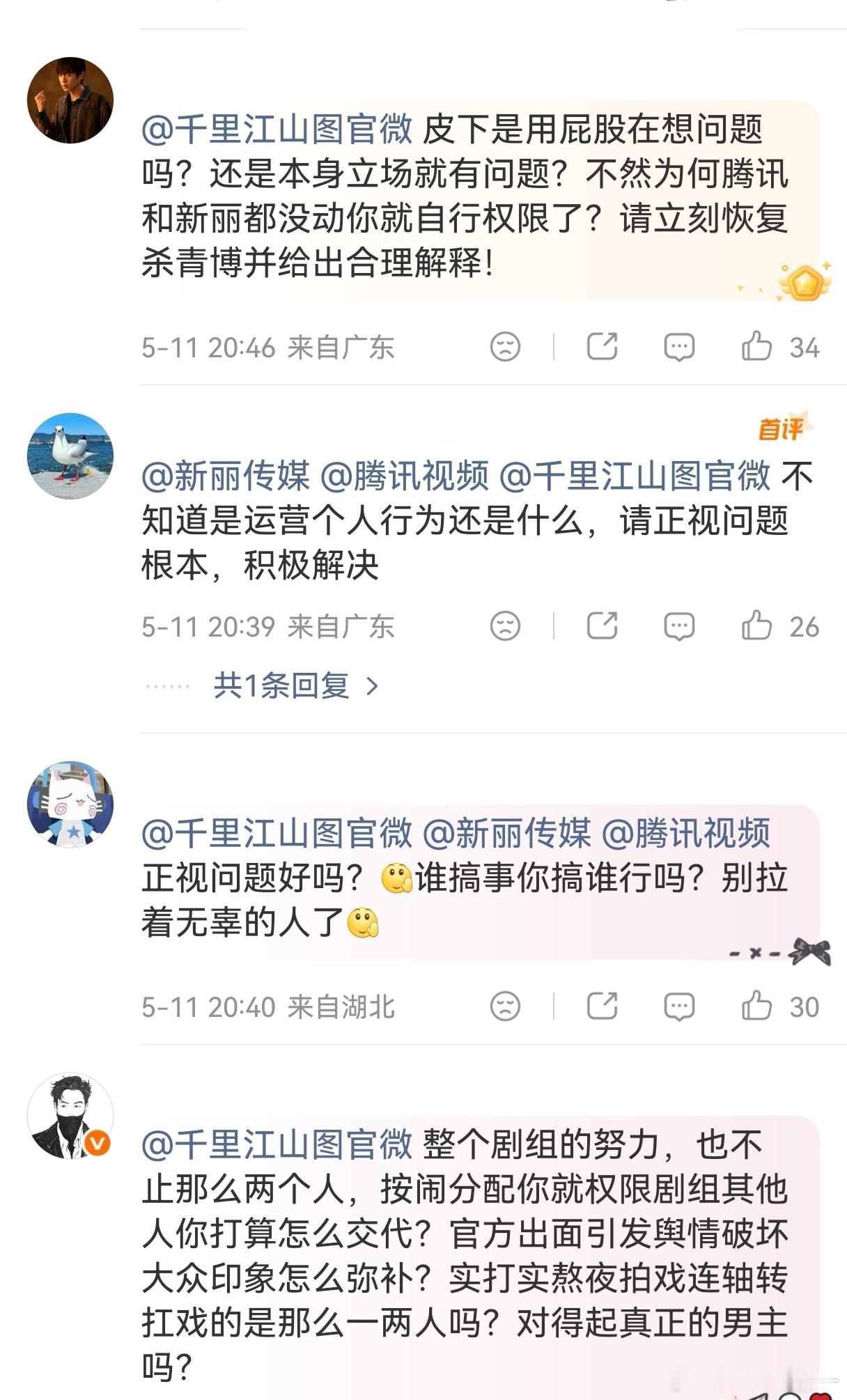
Task: Expand 共1条回复 replies
Action: point(296,686)
